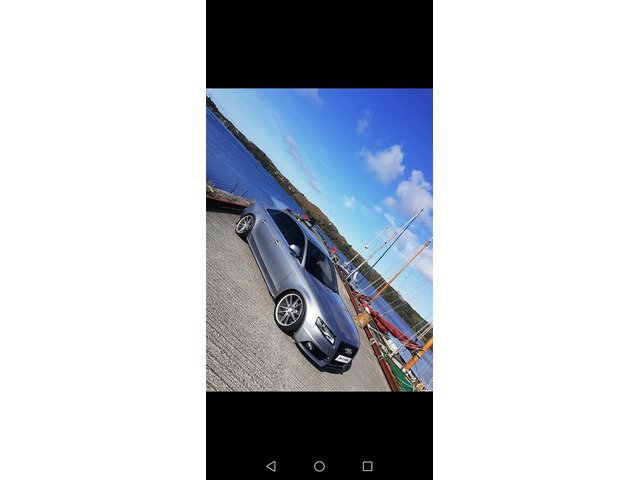640x480 pixels.
Task: Open recent apps via the square button
Action: click(367, 466)
